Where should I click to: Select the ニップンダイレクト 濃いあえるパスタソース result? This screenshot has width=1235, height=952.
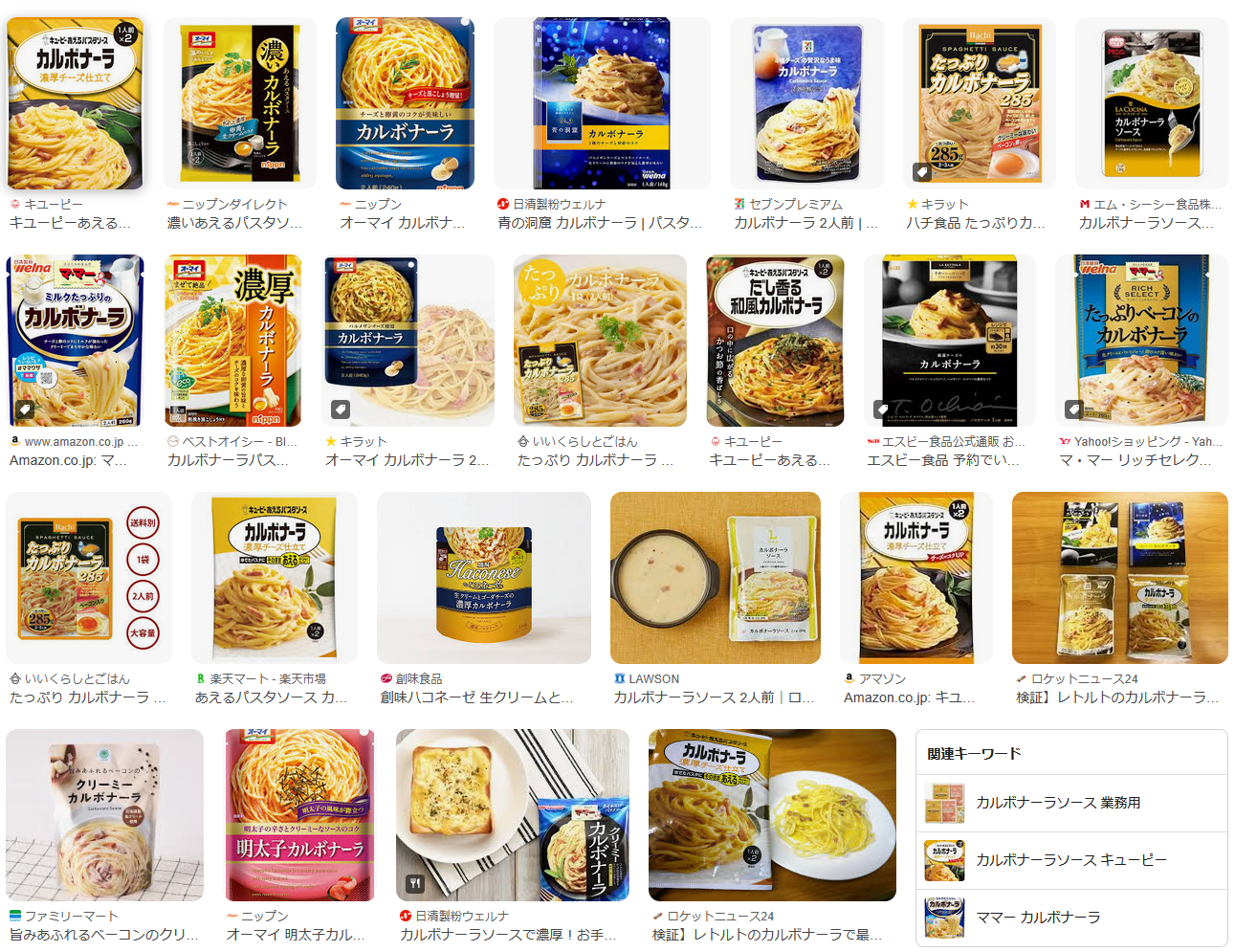pos(239,103)
